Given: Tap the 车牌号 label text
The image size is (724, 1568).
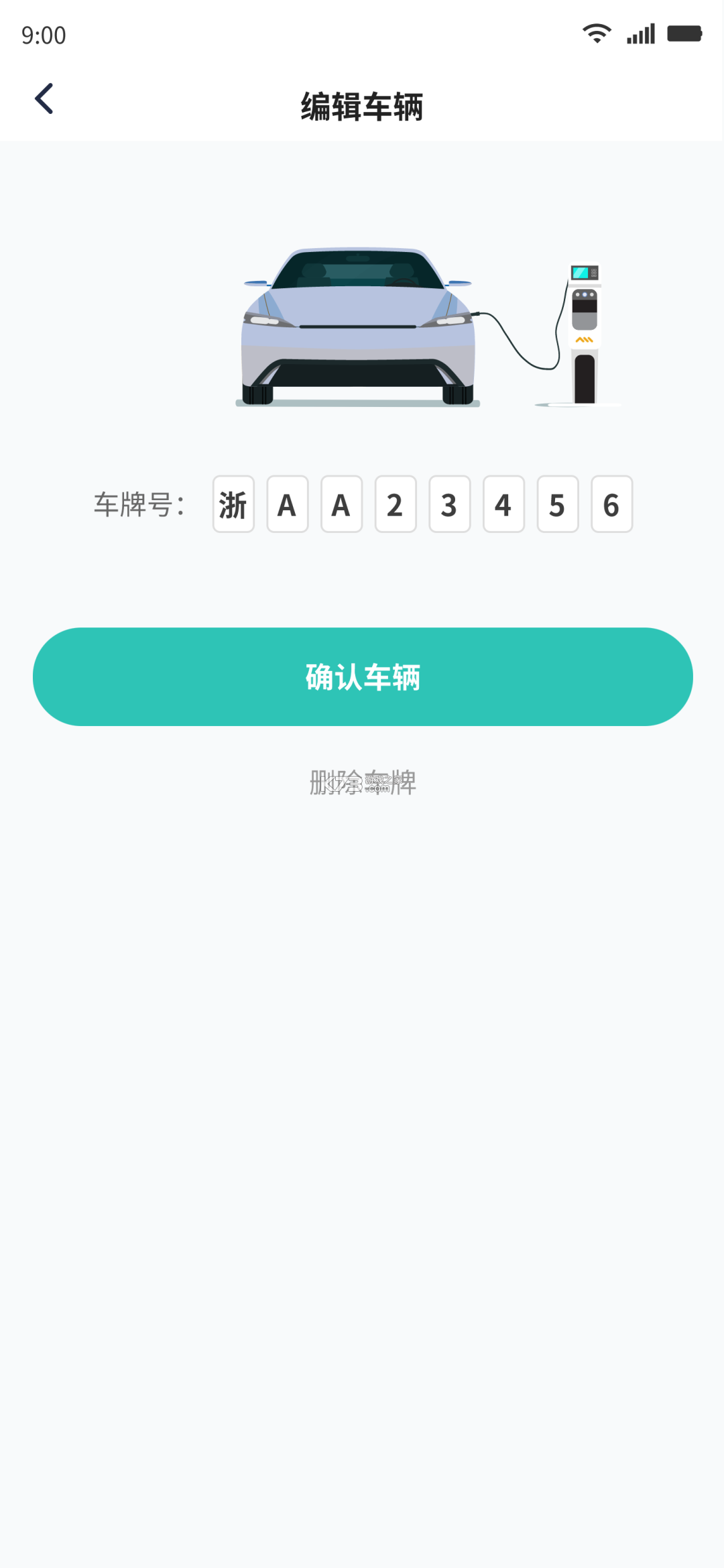Looking at the screenshot, I should coord(137,505).
